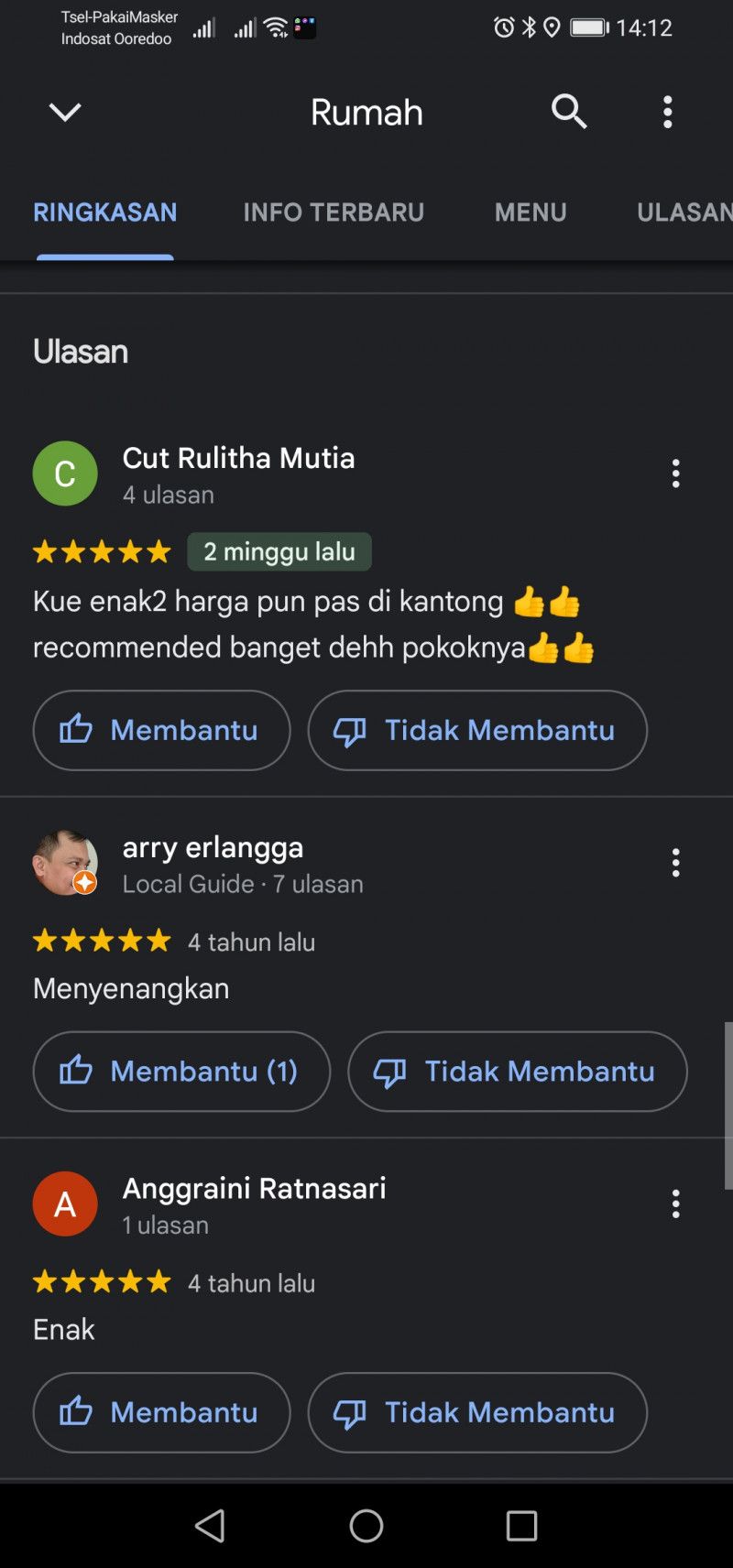The image size is (733, 1568).
Task: Switch to the ULASAN tab
Action: pos(684,212)
